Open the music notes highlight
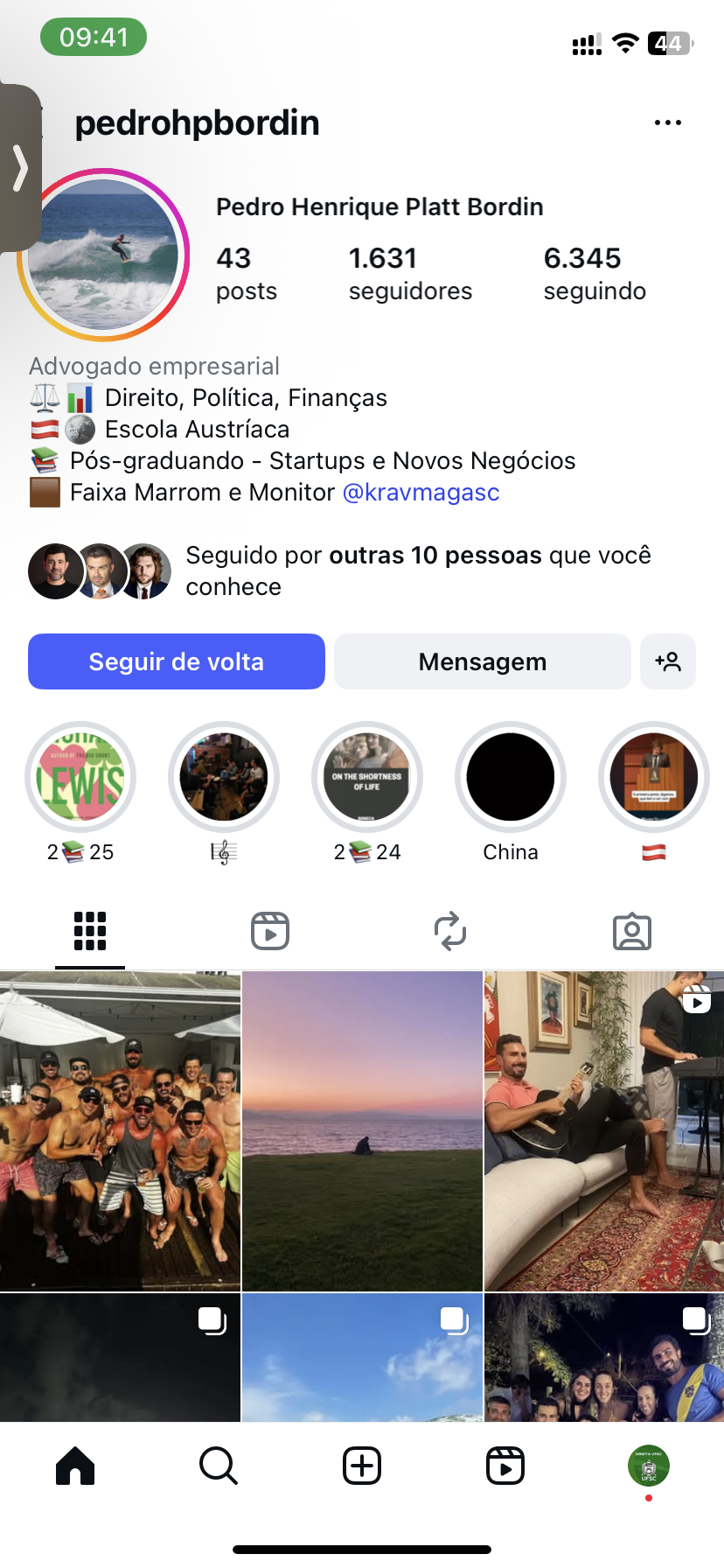724x1568 pixels. pyautogui.click(x=224, y=777)
